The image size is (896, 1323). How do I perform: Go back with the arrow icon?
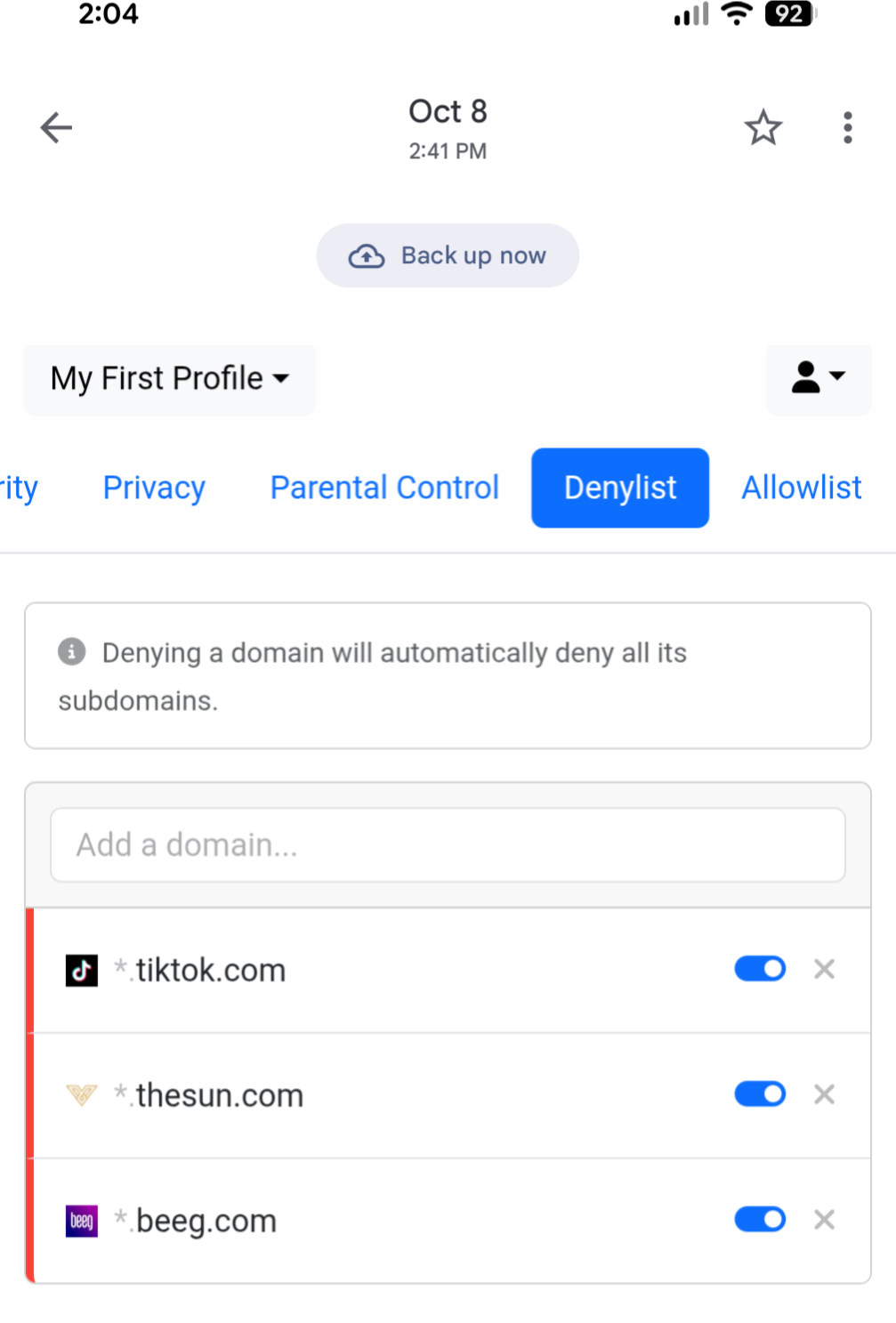pyautogui.click(x=56, y=128)
